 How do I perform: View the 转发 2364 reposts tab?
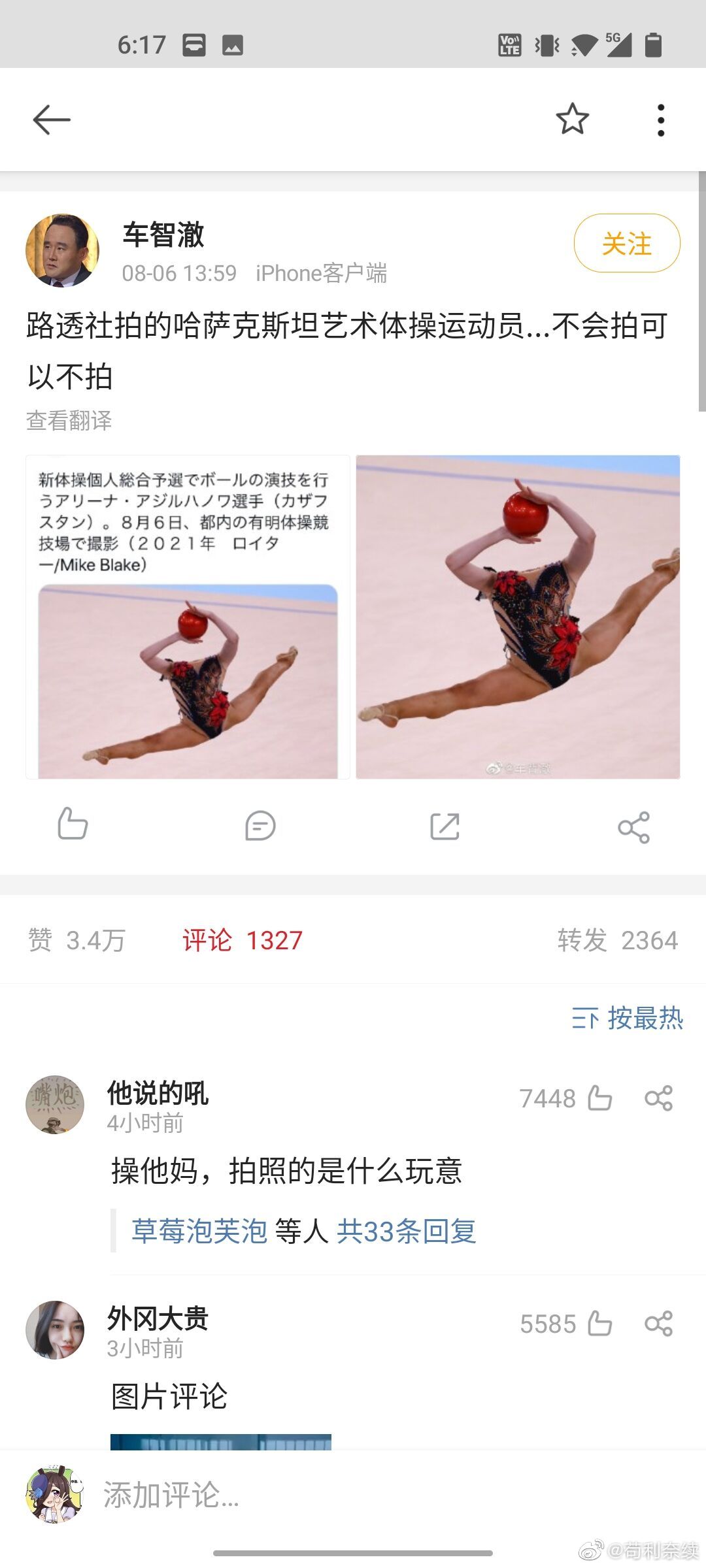click(x=617, y=940)
